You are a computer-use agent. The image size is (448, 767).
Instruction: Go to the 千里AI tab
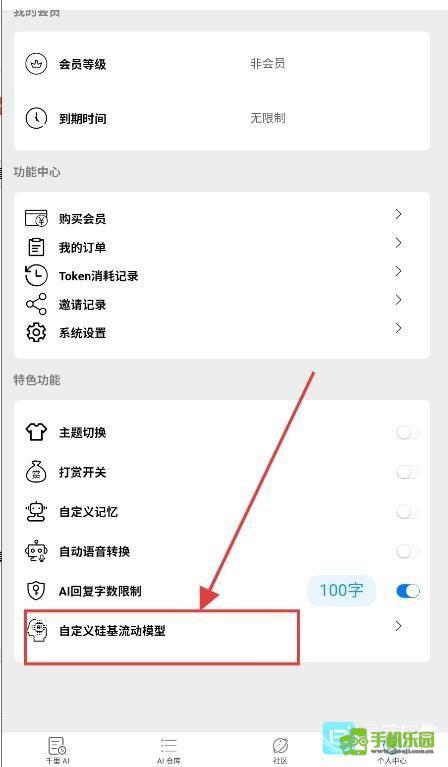click(58, 751)
